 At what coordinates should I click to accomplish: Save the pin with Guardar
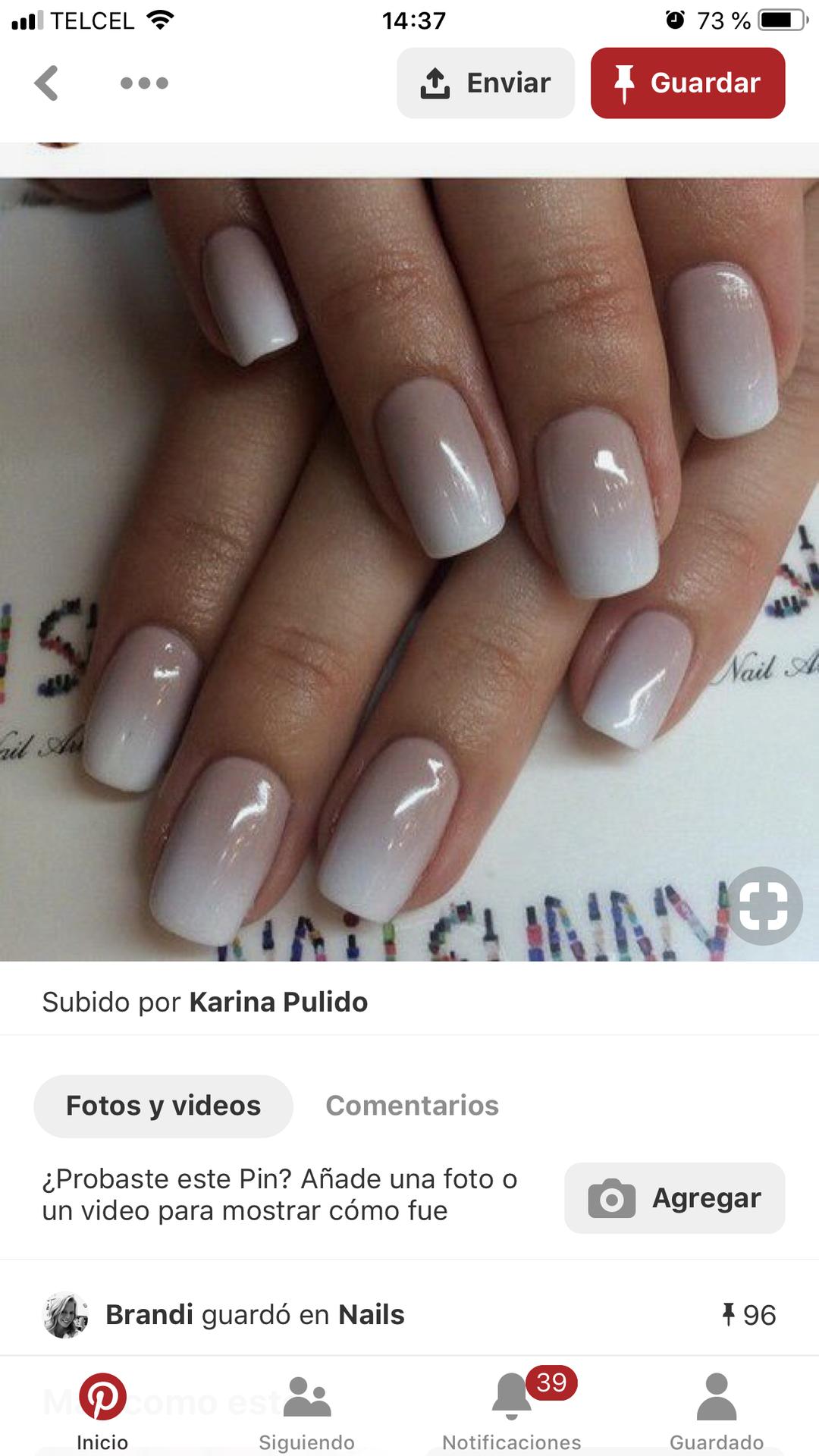(x=688, y=83)
